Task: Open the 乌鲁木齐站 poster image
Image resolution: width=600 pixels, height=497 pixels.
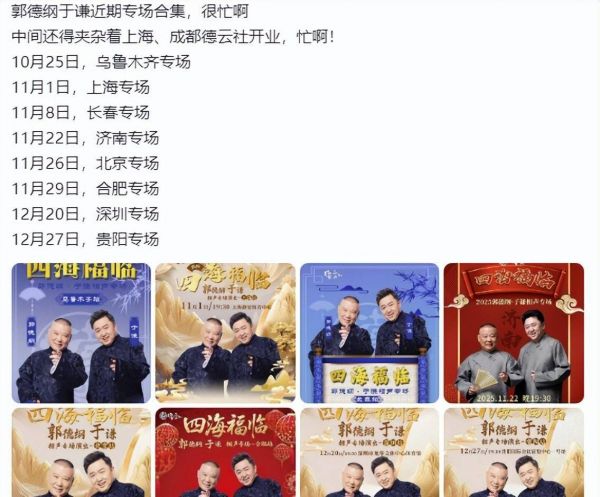Action: [81, 333]
